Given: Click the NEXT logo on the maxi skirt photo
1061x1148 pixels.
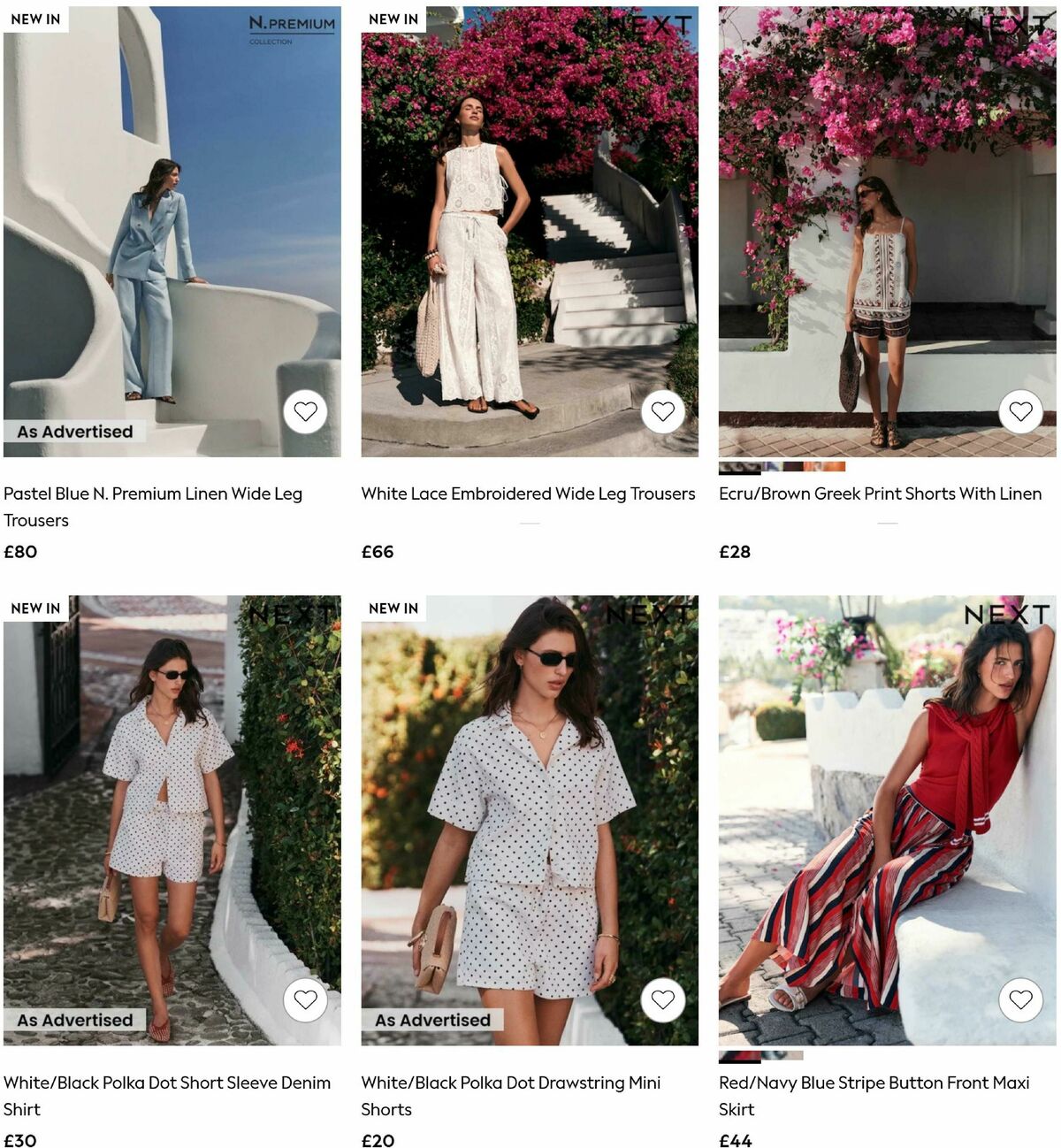Looking at the screenshot, I should pyautogui.click(x=1009, y=615).
